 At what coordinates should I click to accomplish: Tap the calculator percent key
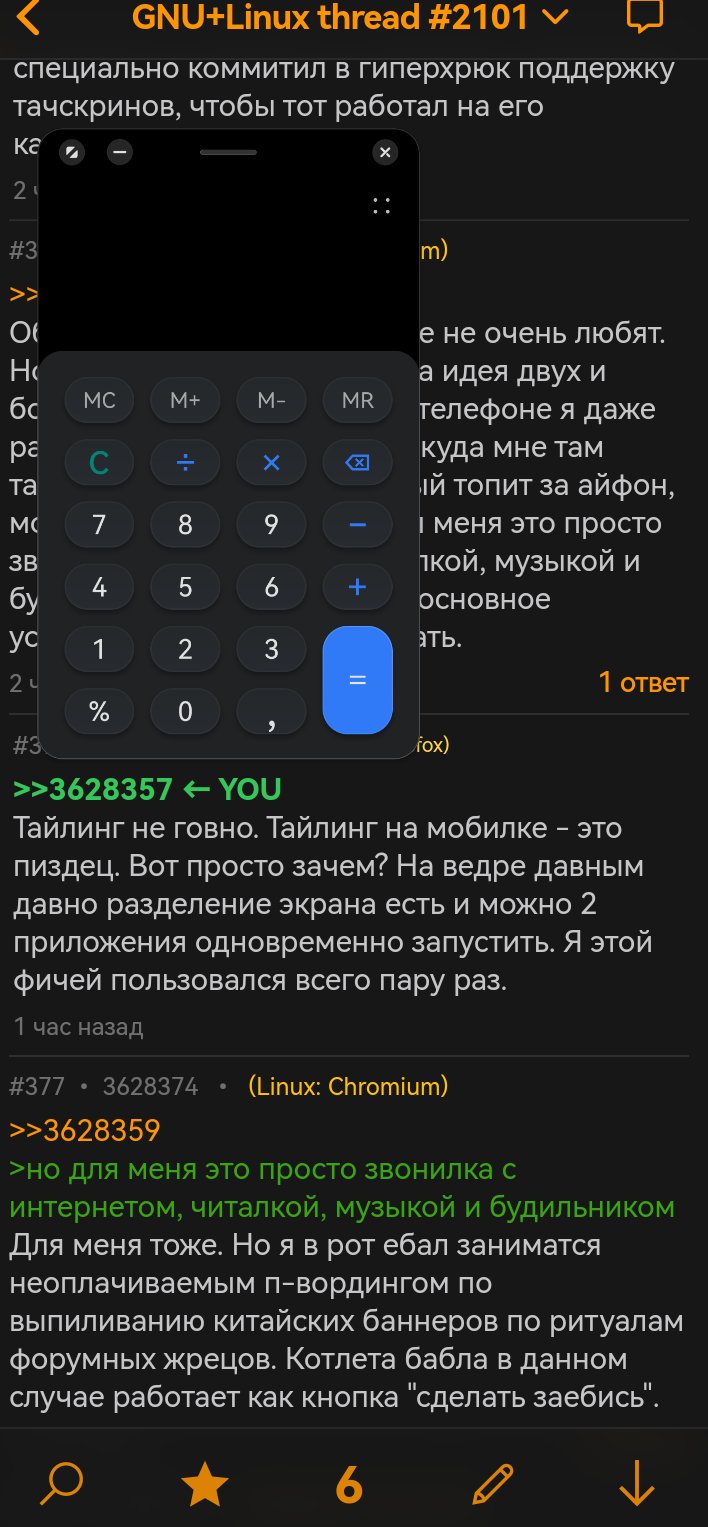(99, 711)
